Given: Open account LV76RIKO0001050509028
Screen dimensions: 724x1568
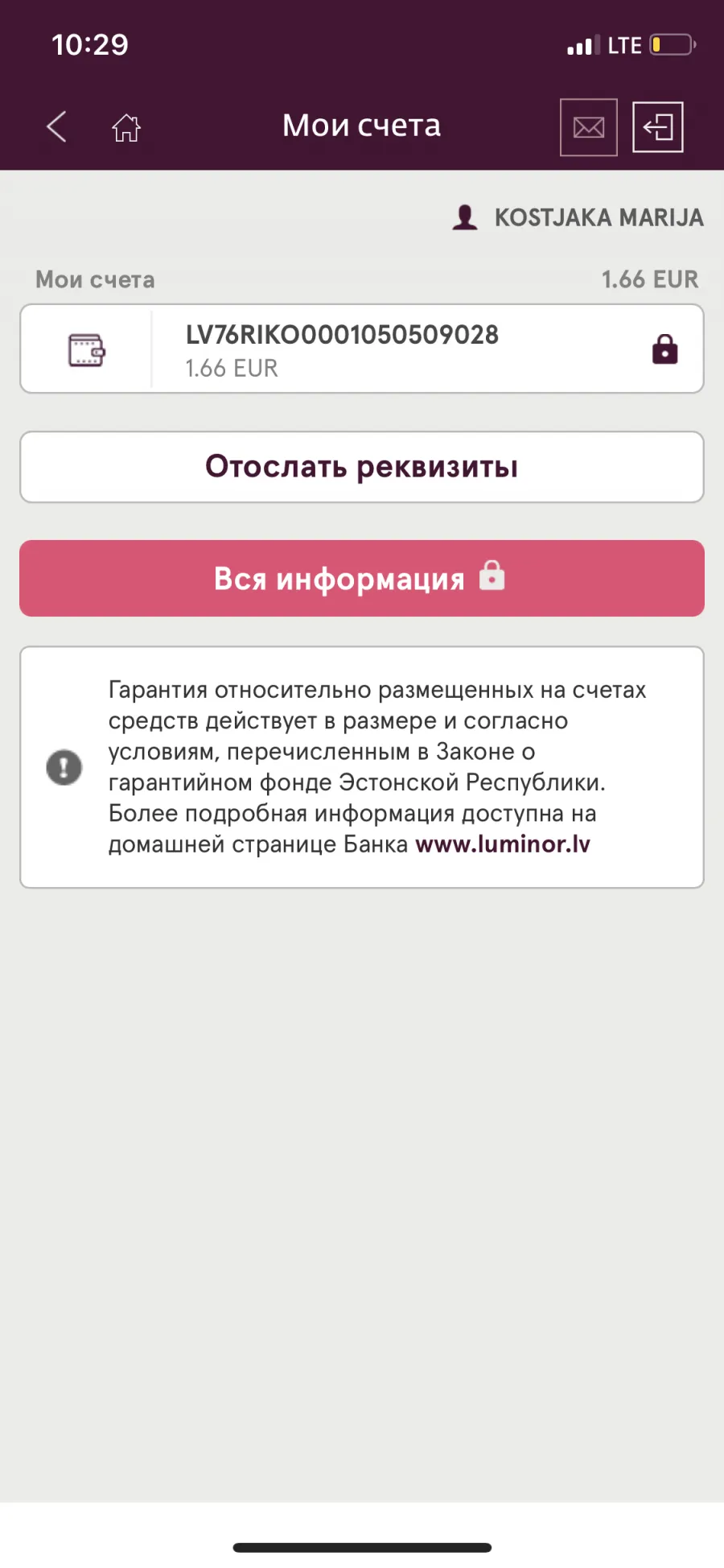Looking at the screenshot, I should point(362,349).
